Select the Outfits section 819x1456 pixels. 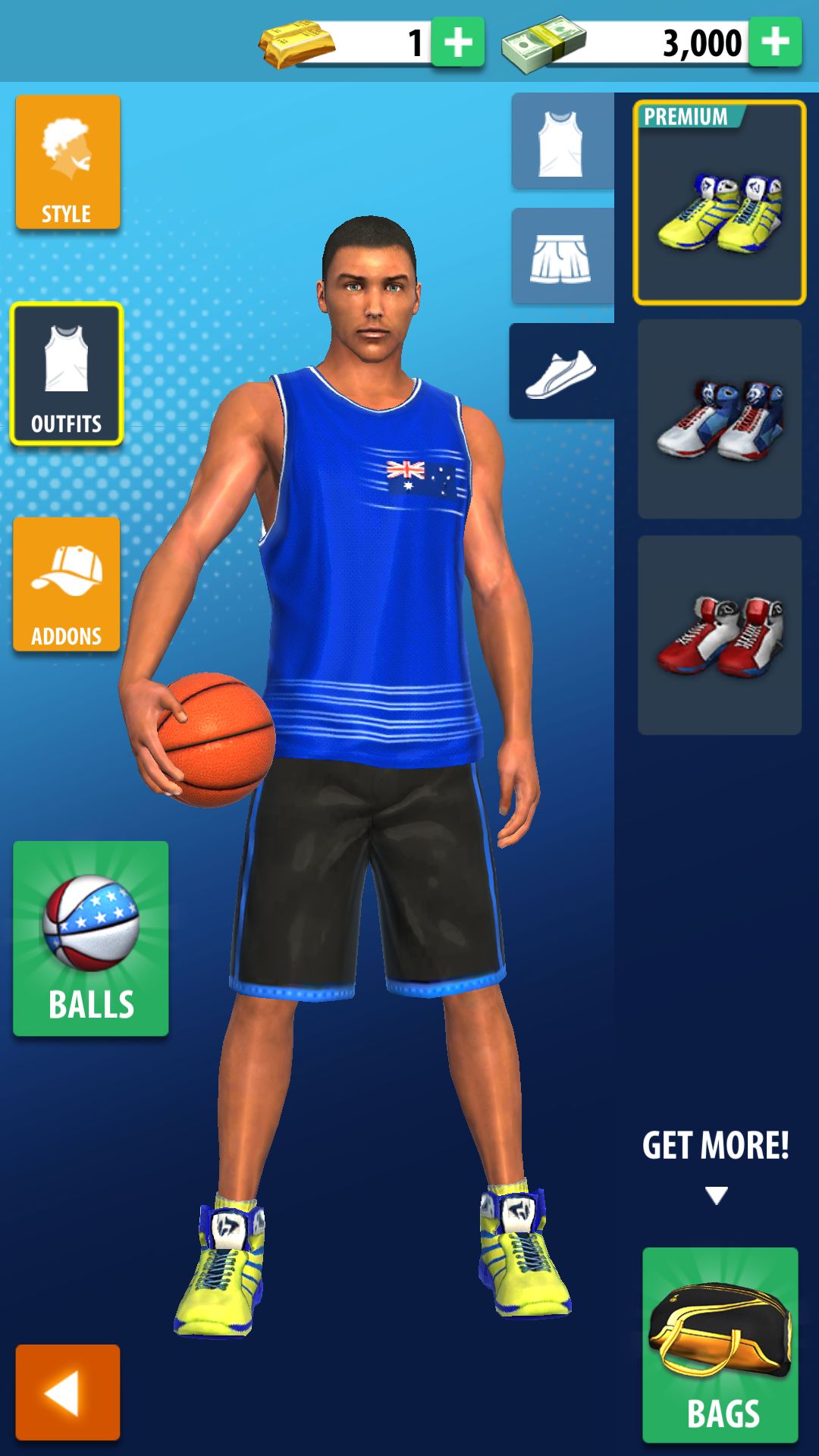pos(67,374)
